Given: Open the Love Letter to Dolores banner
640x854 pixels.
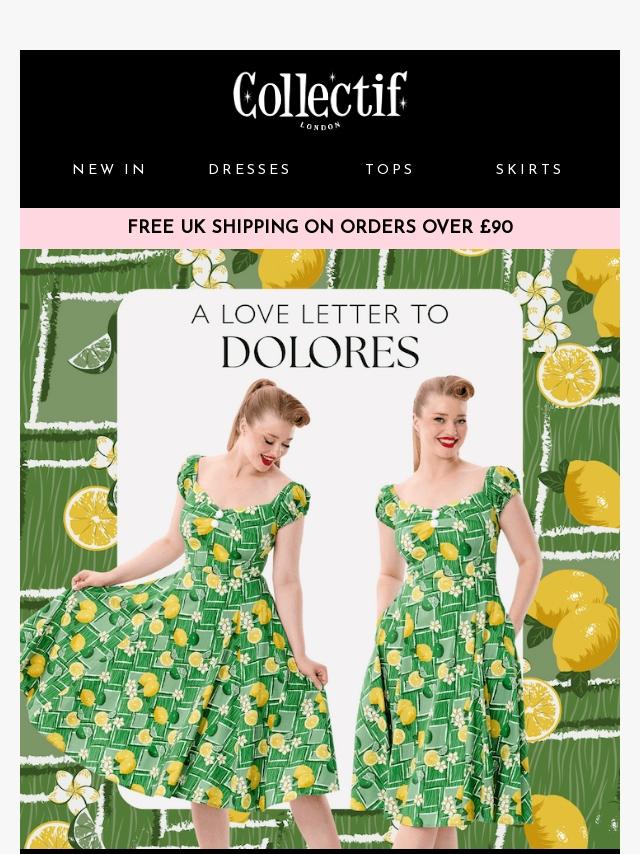Looking at the screenshot, I should [320, 550].
